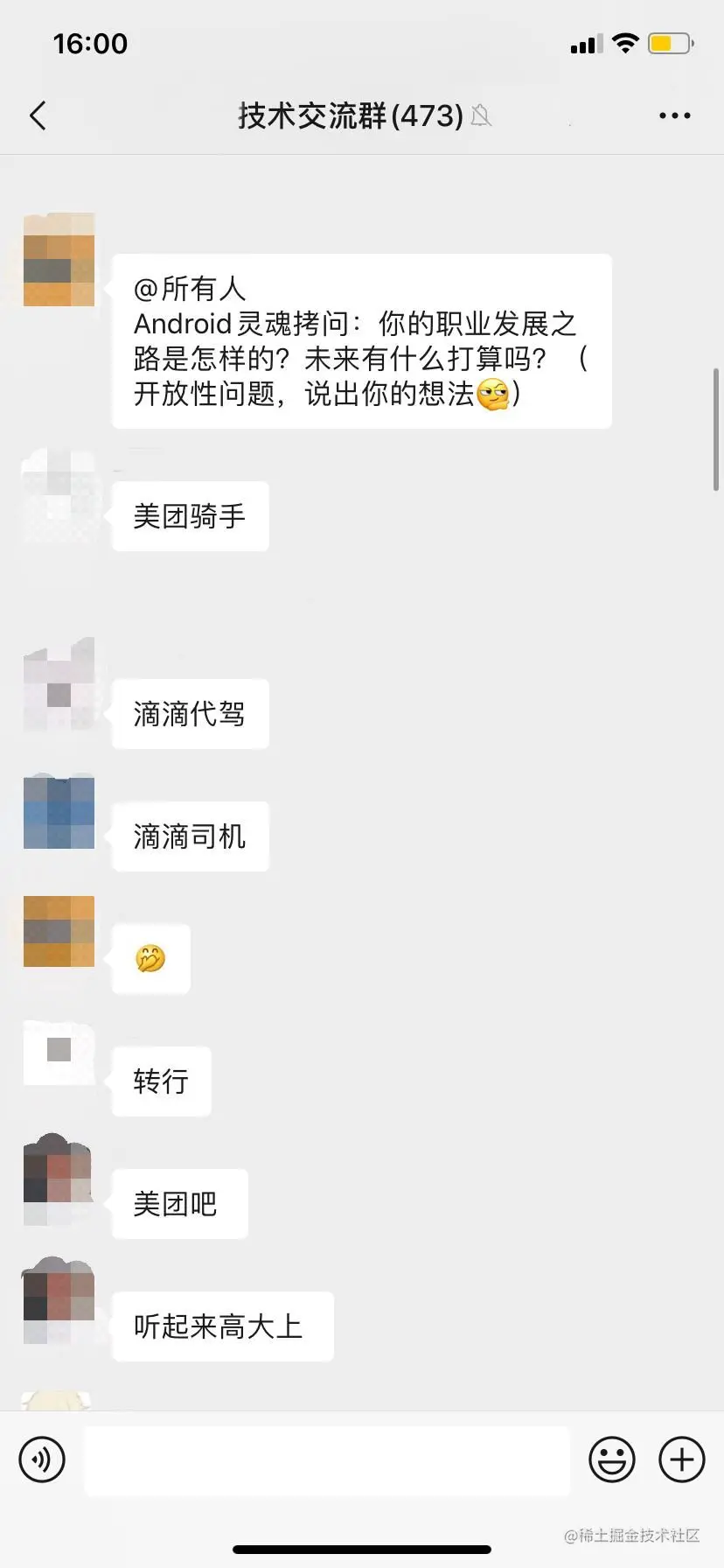Tap the 听起来高大上 message
This screenshot has width=724, height=1568.
(x=221, y=1326)
